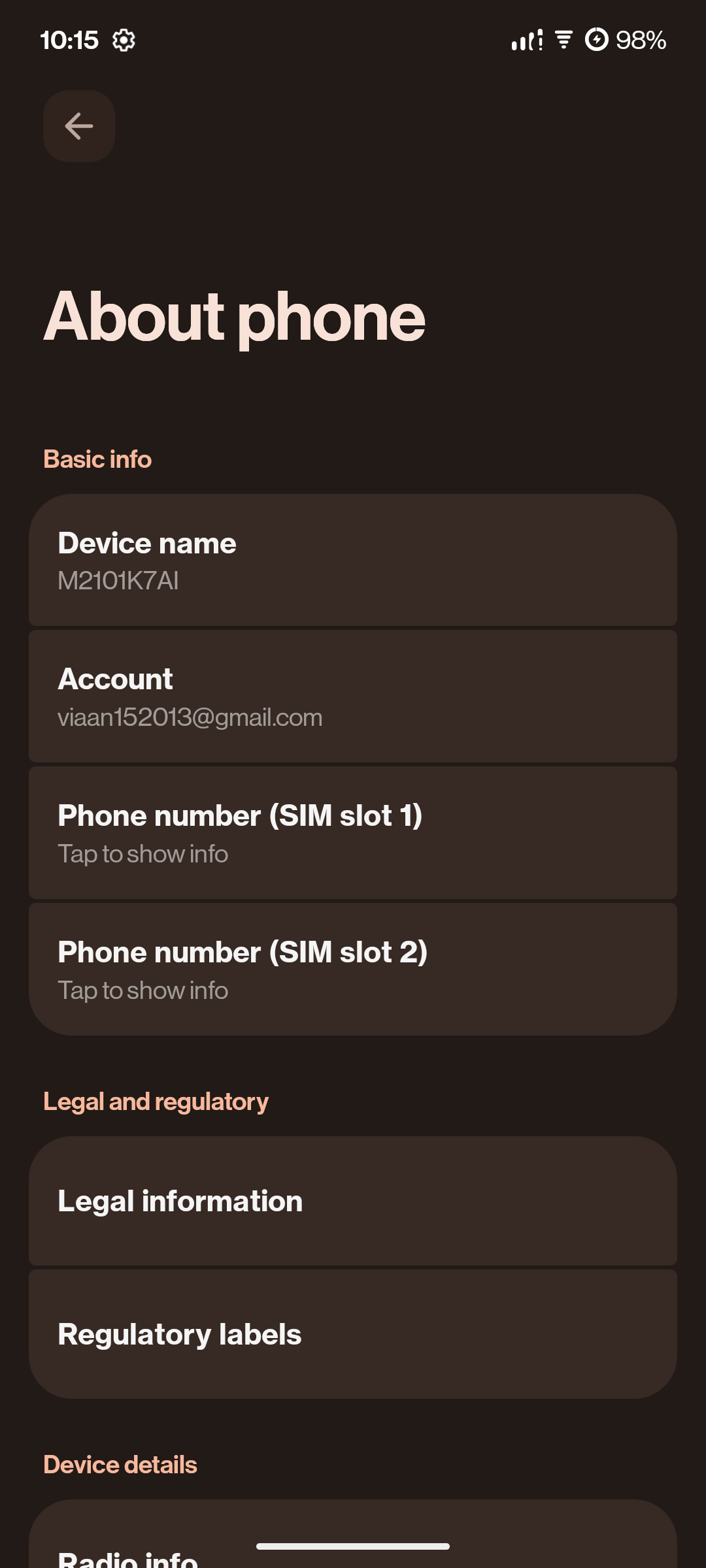Show phone number for SIM slot 1
706x1568 pixels.
pos(353,833)
